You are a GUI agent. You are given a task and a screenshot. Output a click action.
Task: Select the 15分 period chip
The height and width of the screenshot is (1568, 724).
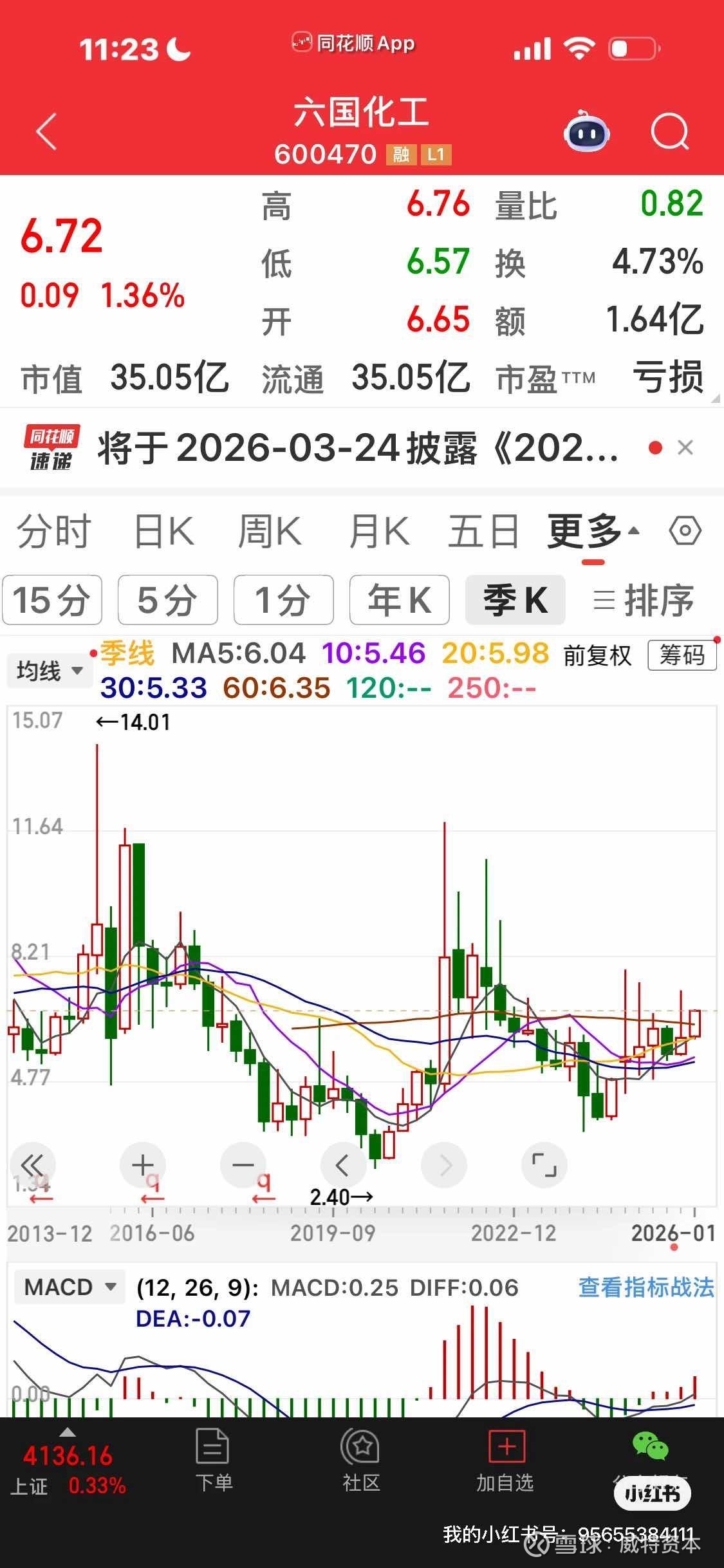coord(52,600)
